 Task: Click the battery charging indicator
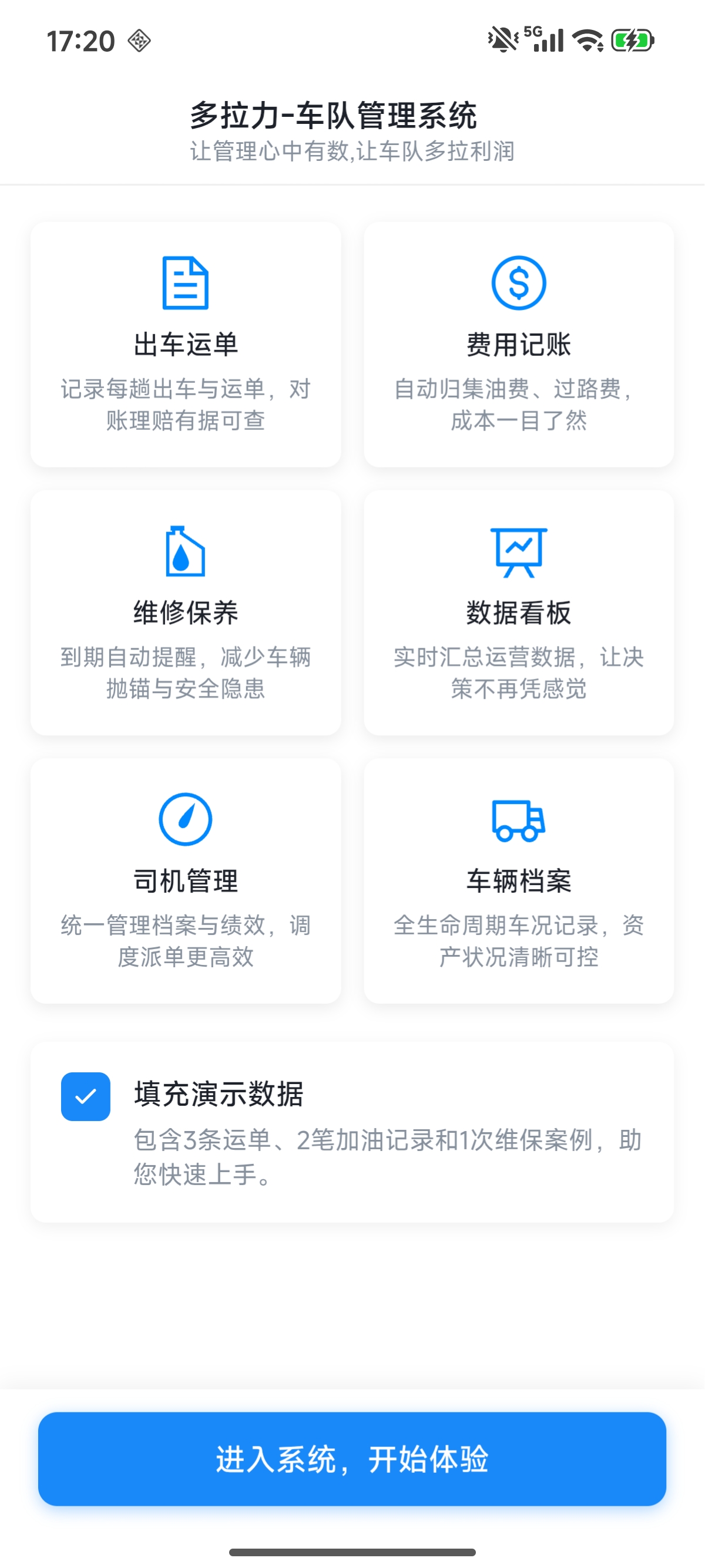(632, 40)
